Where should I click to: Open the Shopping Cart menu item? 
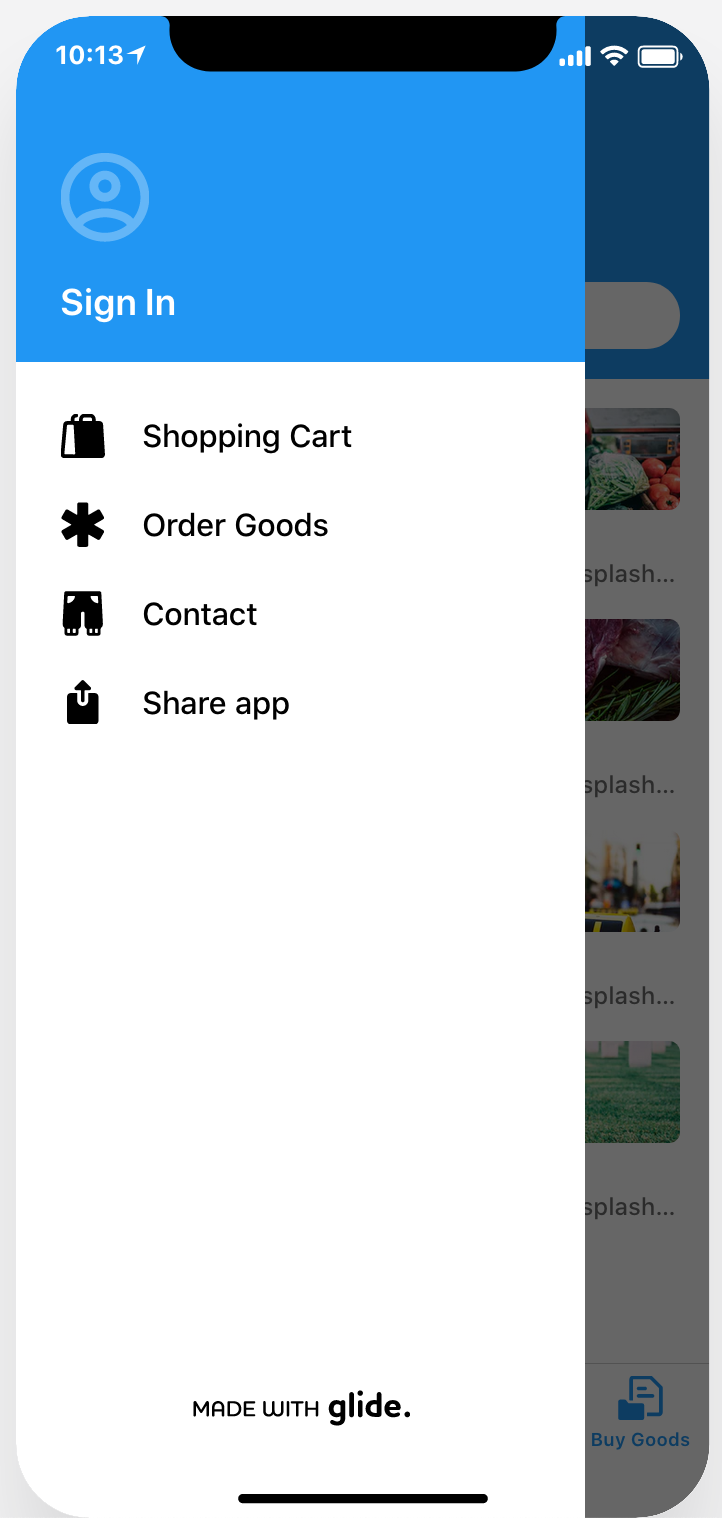click(x=300, y=437)
